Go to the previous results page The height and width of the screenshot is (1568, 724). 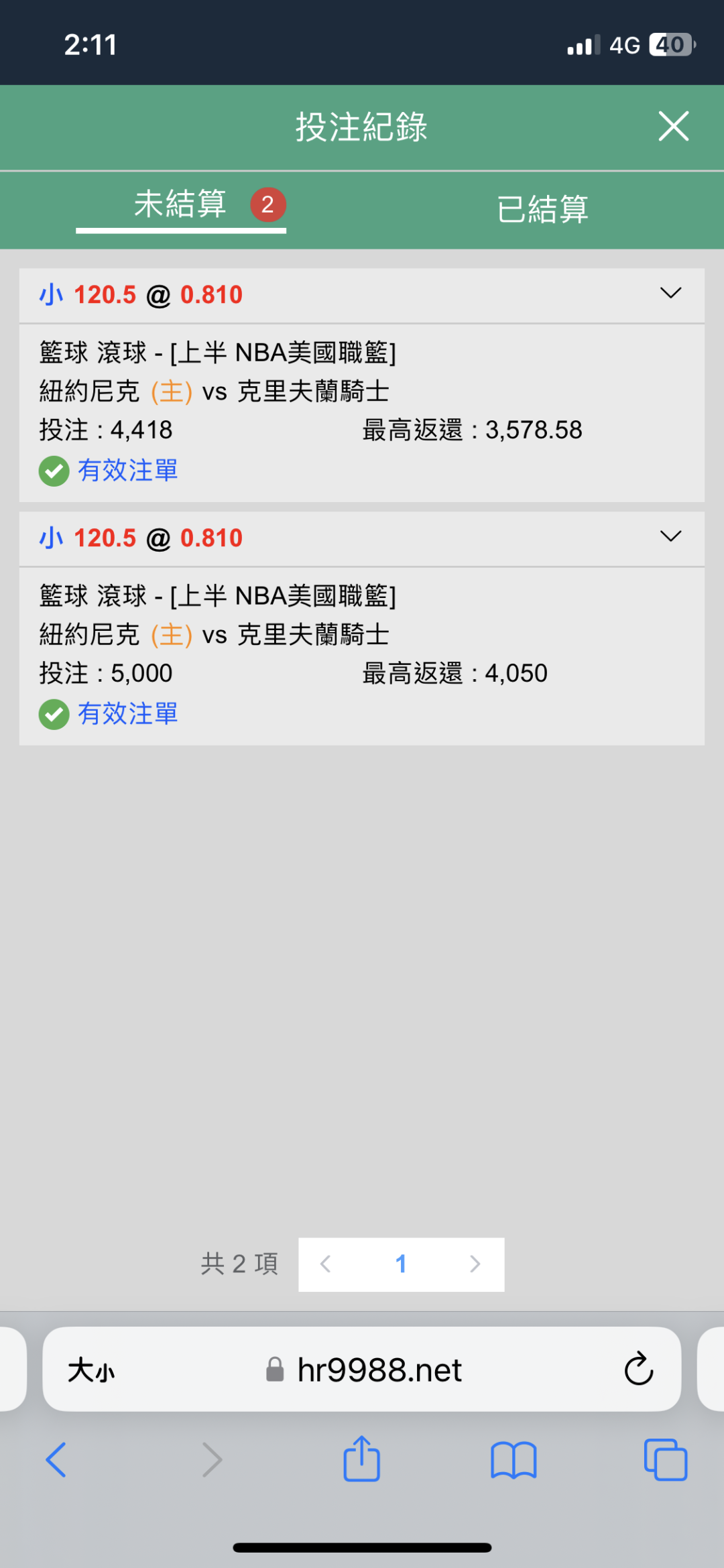pos(326,1264)
